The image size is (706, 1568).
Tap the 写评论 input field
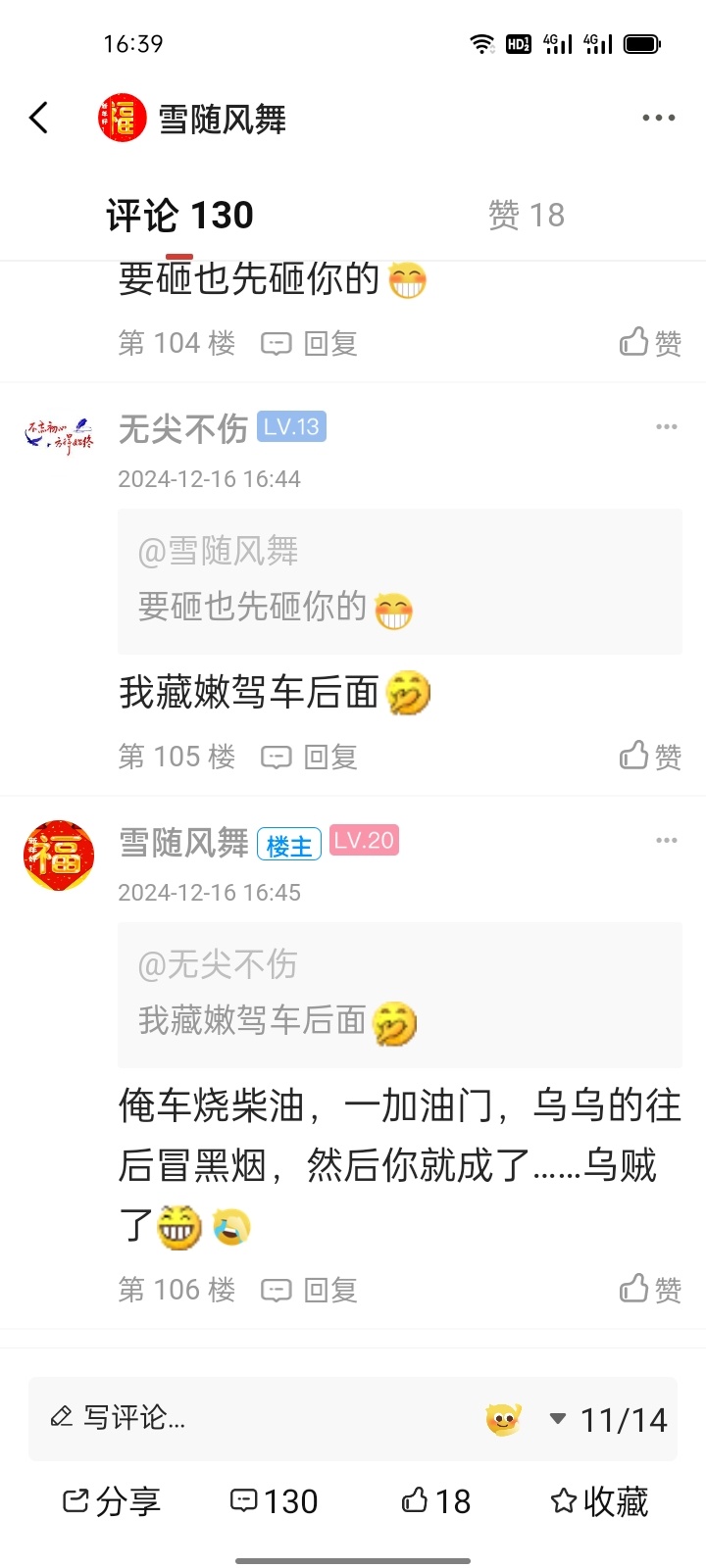tap(245, 1418)
